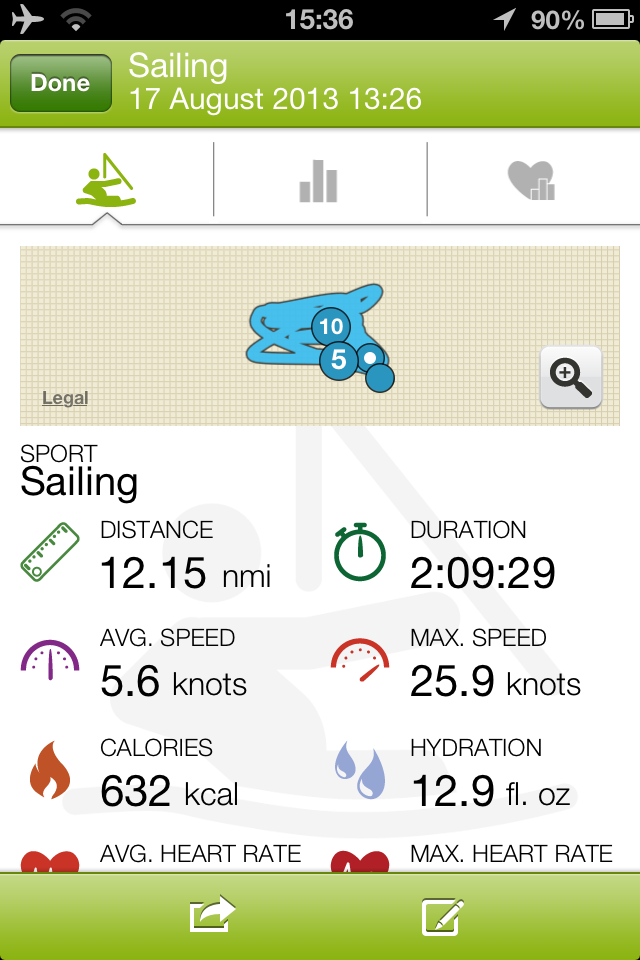Open the bar chart statistics tab

point(319,182)
